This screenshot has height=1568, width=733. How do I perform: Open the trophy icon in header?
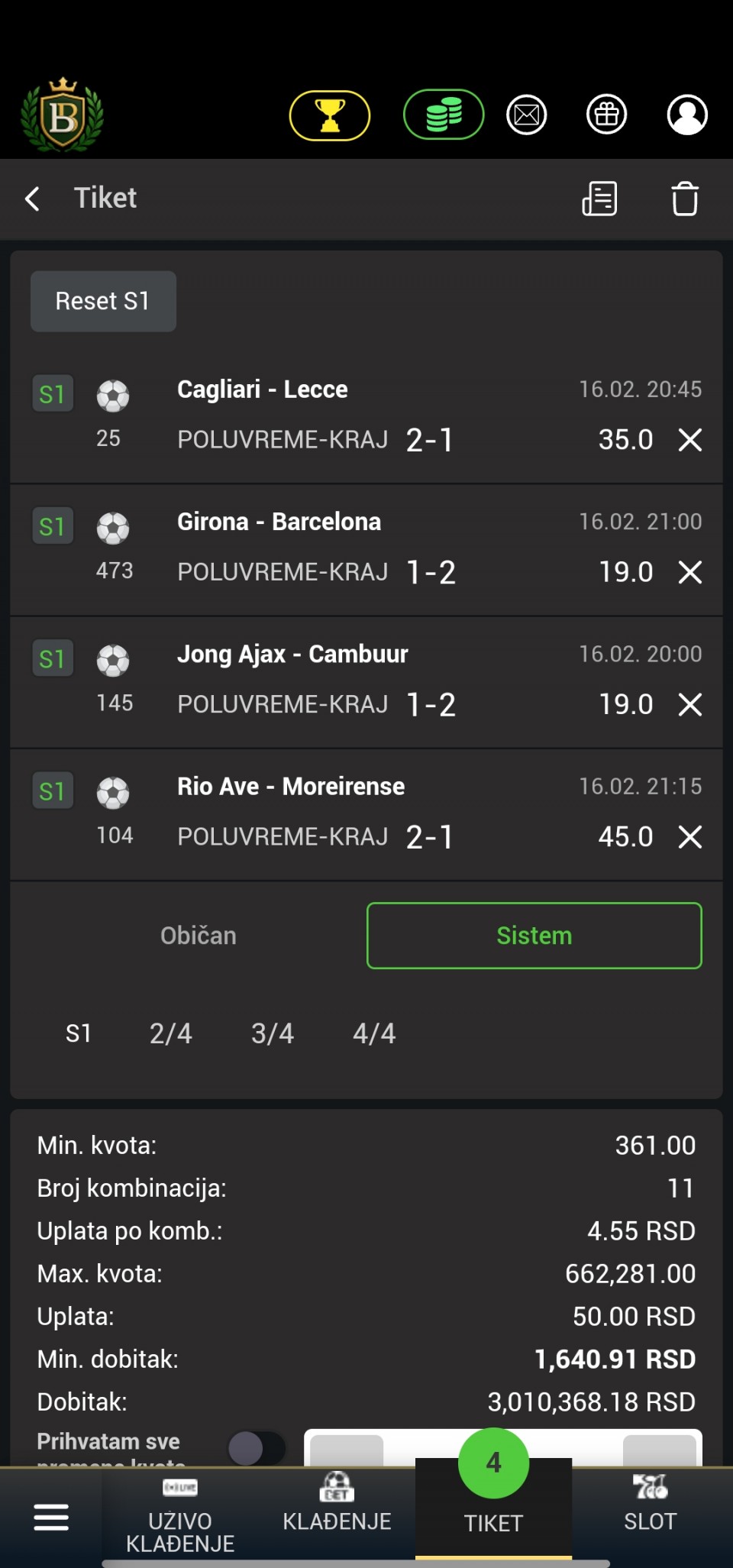(330, 116)
